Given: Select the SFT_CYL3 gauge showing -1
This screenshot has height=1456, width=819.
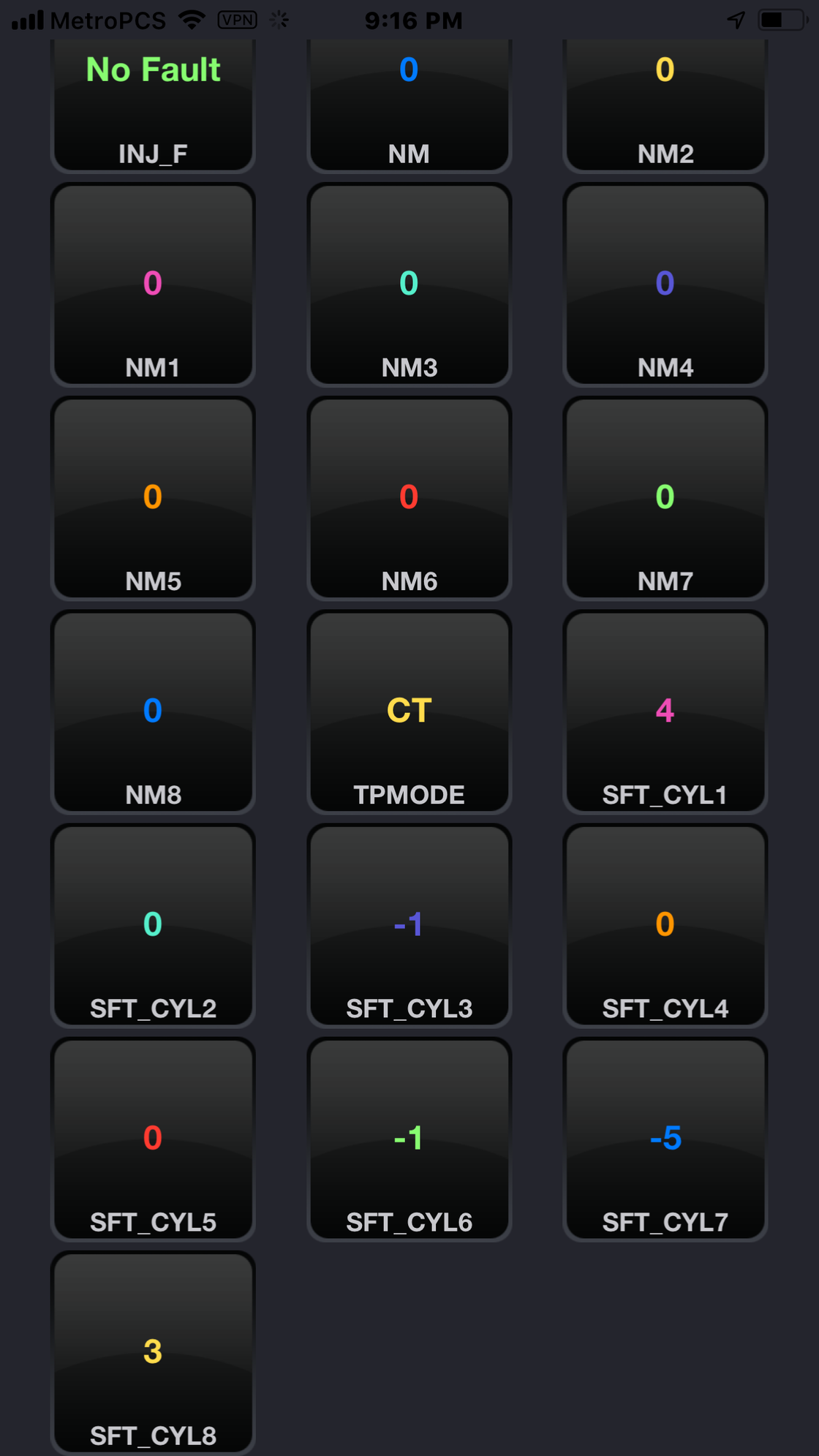Looking at the screenshot, I should pyautogui.click(x=409, y=924).
